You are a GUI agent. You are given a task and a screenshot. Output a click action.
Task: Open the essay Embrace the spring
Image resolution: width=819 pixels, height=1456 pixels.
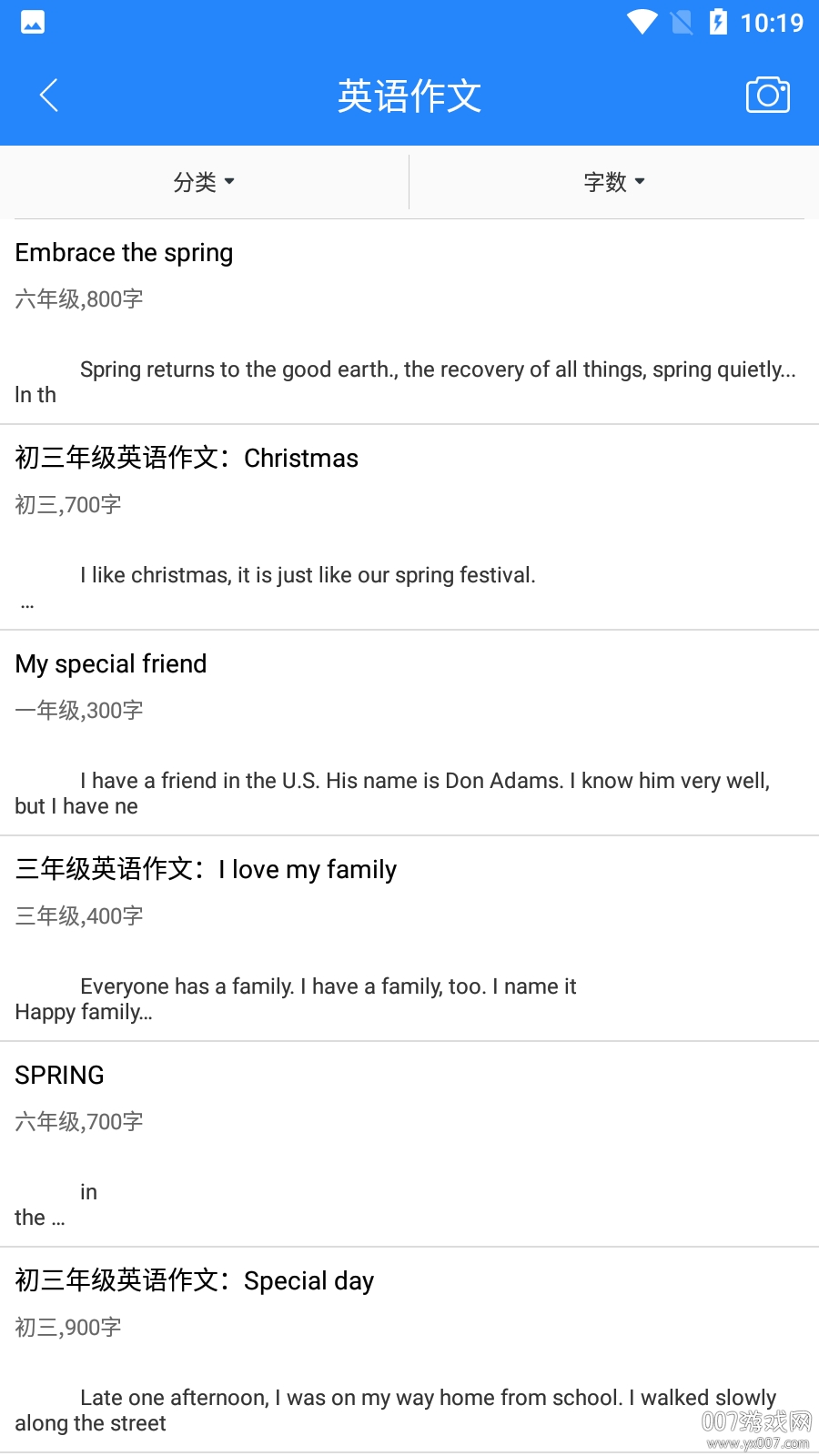click(x=125, y=253)
